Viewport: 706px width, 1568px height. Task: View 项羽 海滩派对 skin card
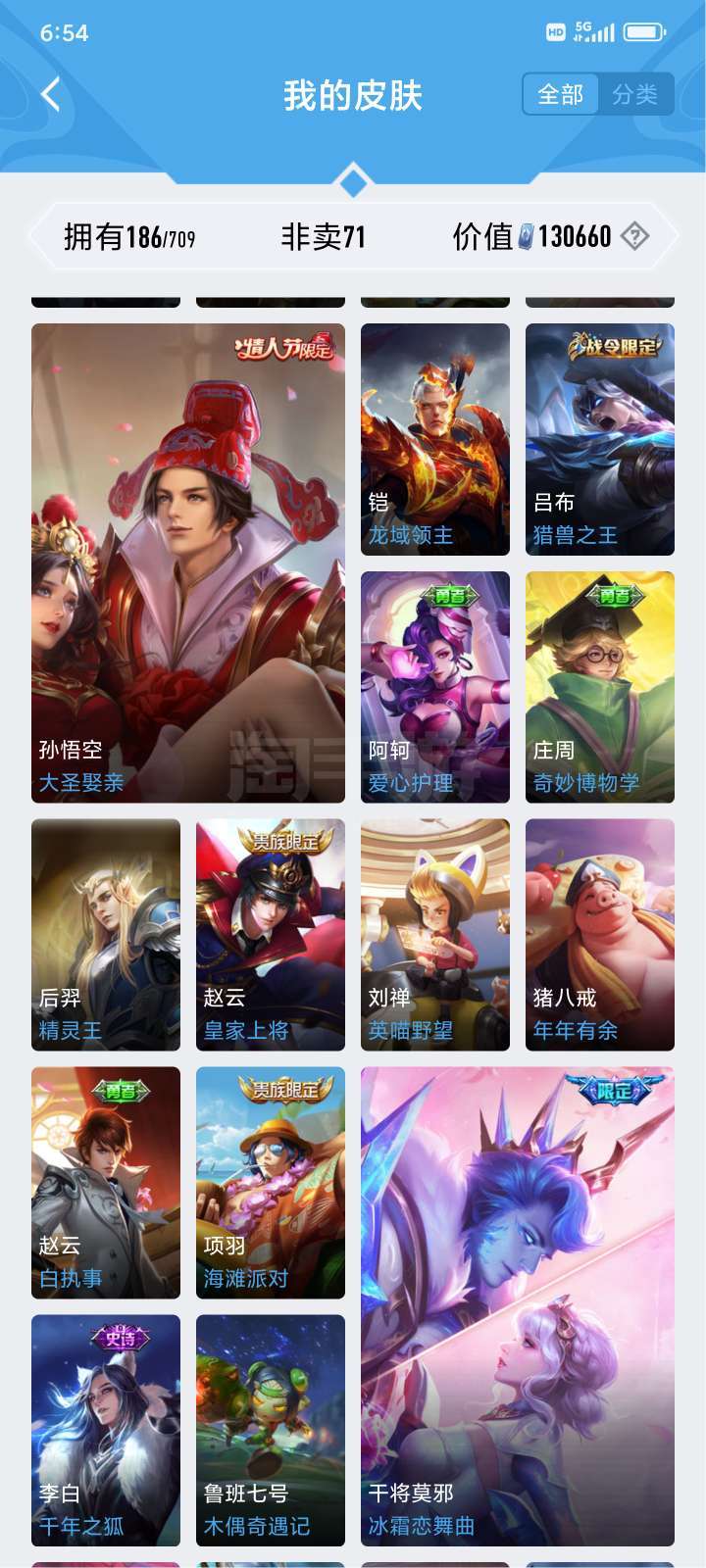271,1183
